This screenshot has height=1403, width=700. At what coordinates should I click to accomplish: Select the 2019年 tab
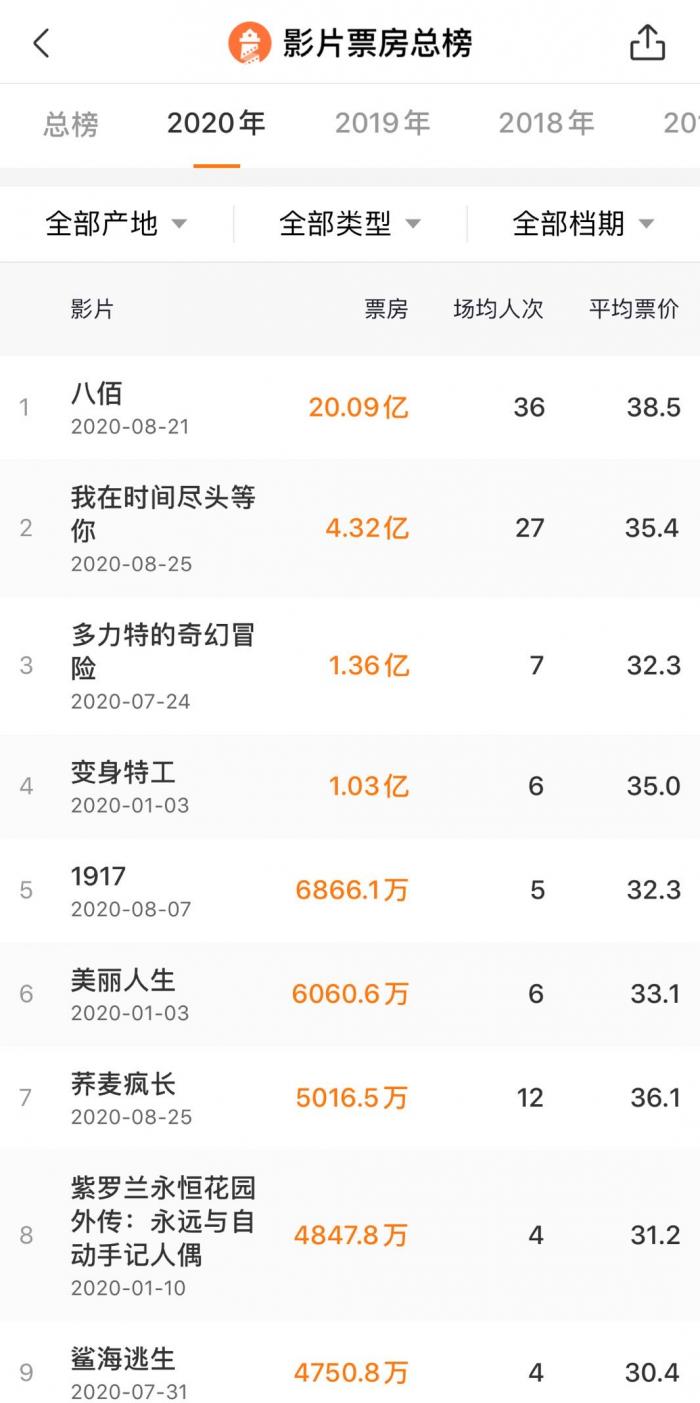[x=382, y=124]
